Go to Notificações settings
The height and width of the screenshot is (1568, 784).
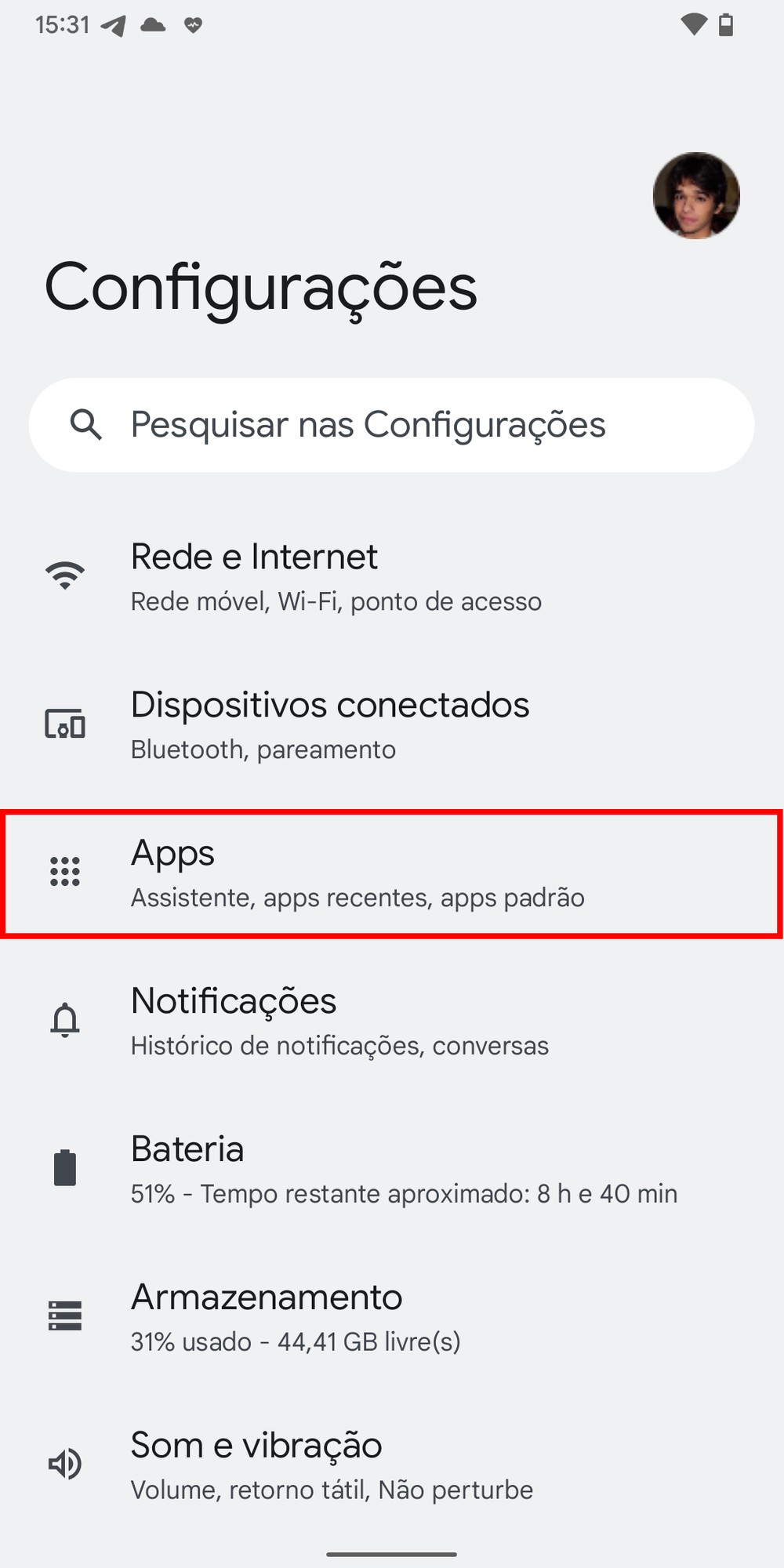pyautogui.click(x=392, y=1022)
